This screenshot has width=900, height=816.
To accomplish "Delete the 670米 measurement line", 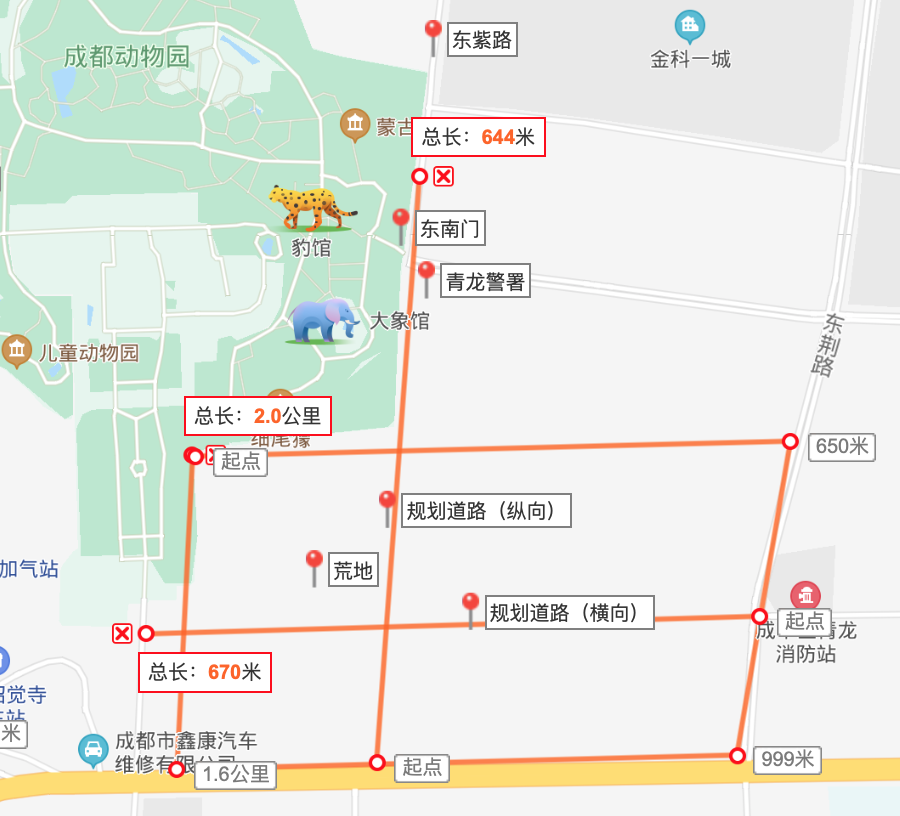I will coord(122,633).
